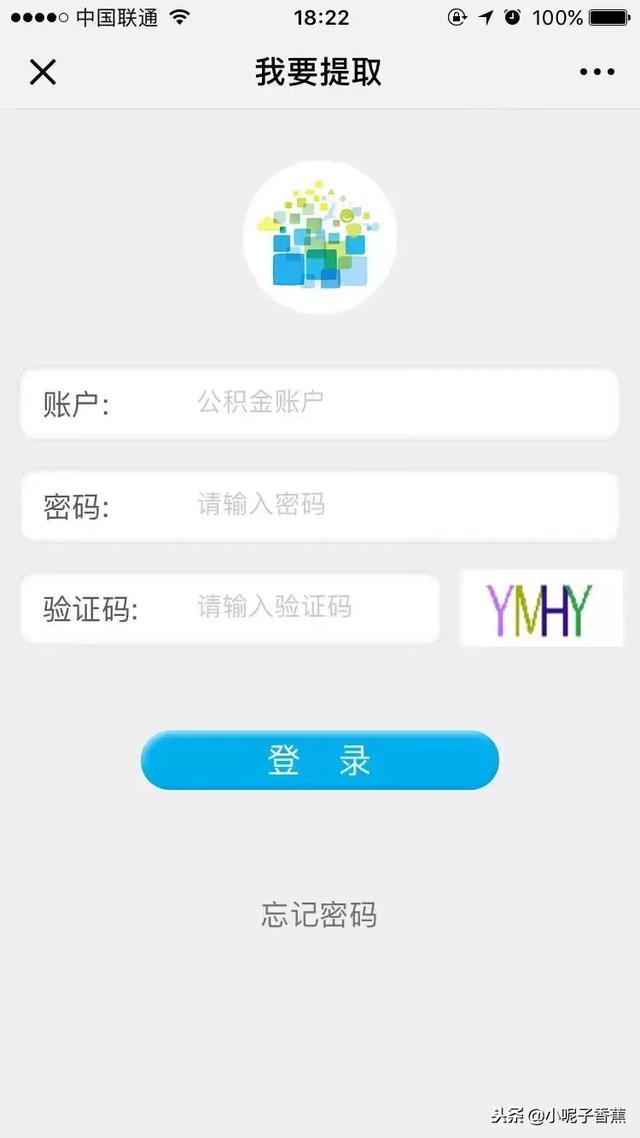
Task: Open the three-dot overflow menu
Action: (x=597, y=72)
